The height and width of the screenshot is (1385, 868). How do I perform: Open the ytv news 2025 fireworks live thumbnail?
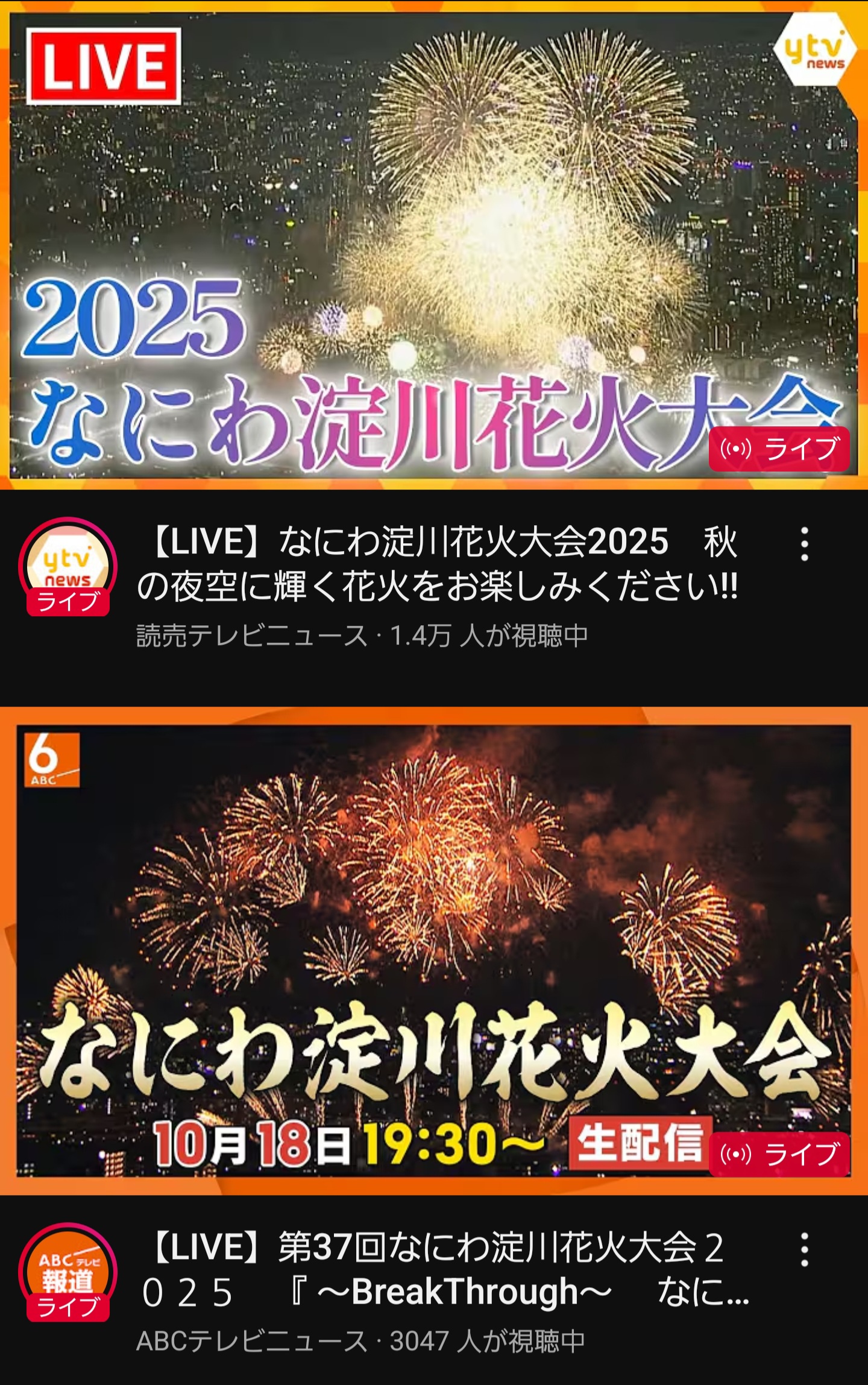click(x=434, y=244)
